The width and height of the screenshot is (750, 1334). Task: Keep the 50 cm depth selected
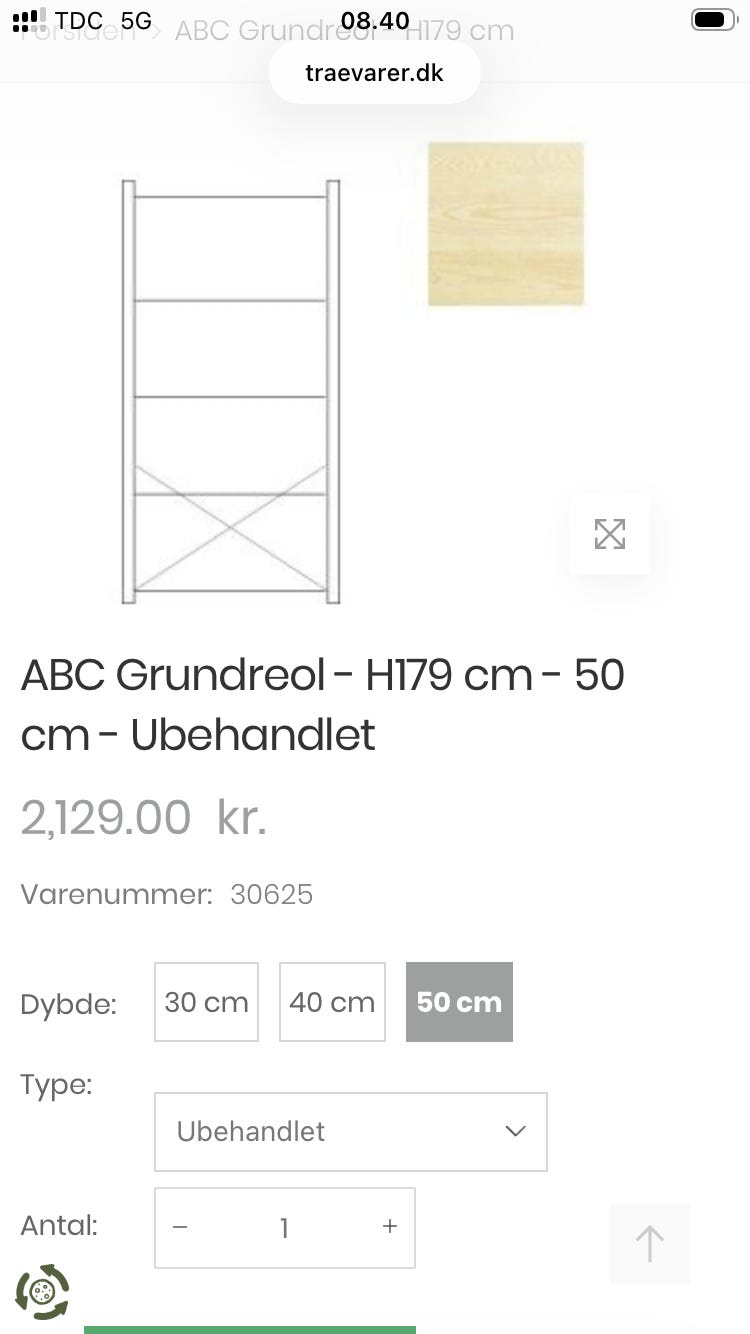click(459, 1001)
